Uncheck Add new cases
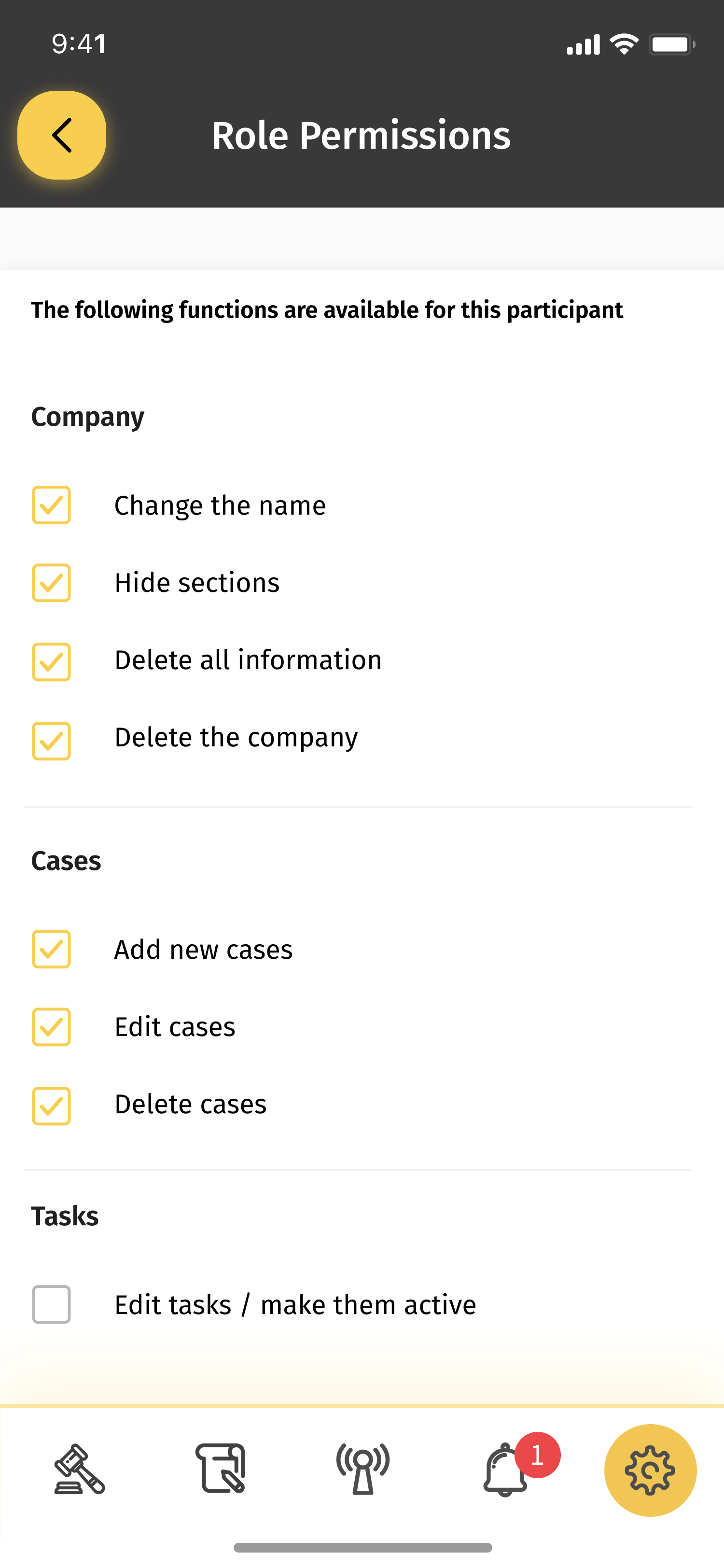The image size is (724, 1568). click(51, 949)
